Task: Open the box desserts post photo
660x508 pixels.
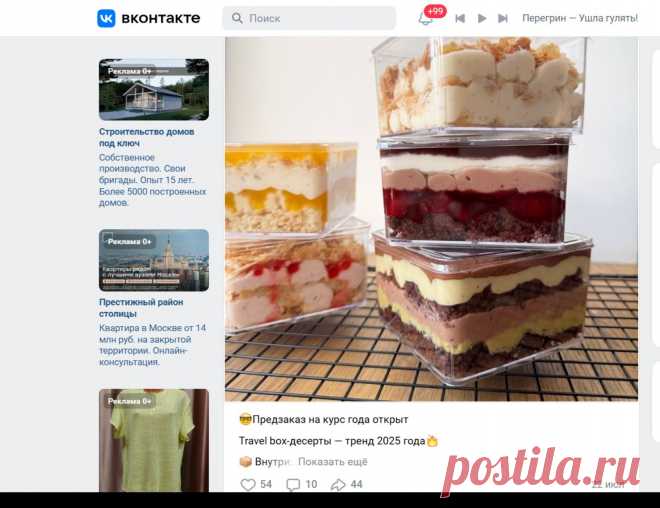Action: pyautogui.click(x=431, y=219)
